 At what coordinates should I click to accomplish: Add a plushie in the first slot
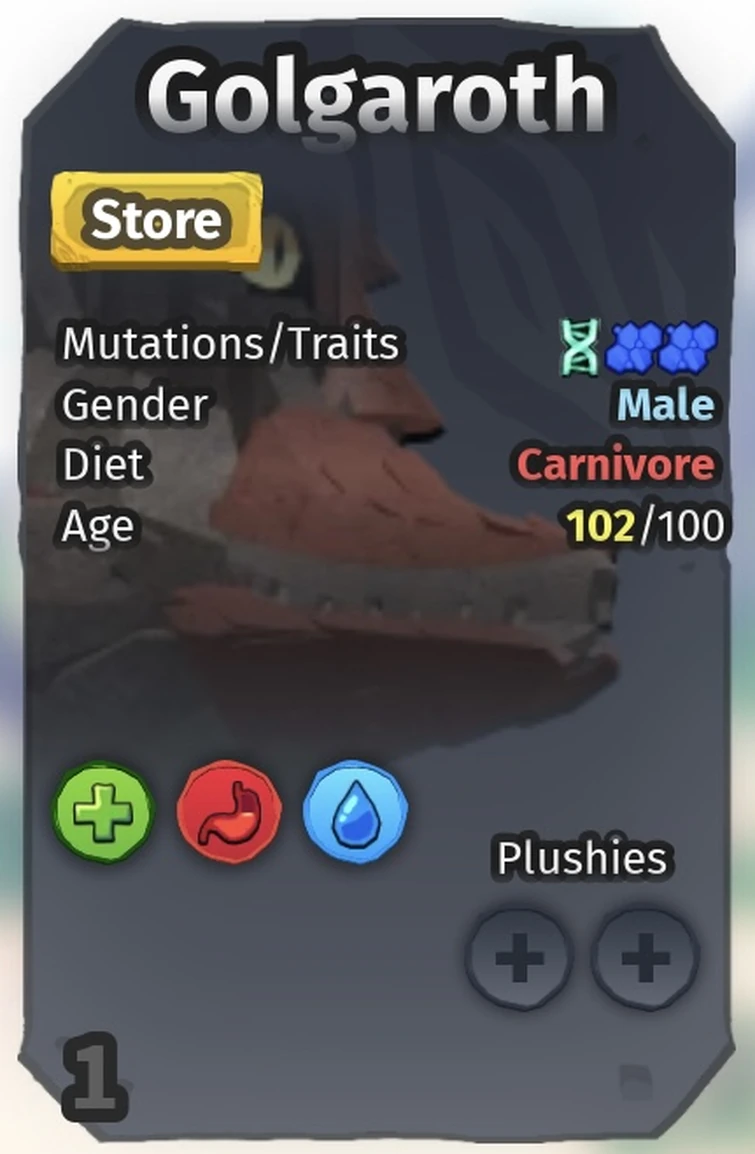click(519, 959)
